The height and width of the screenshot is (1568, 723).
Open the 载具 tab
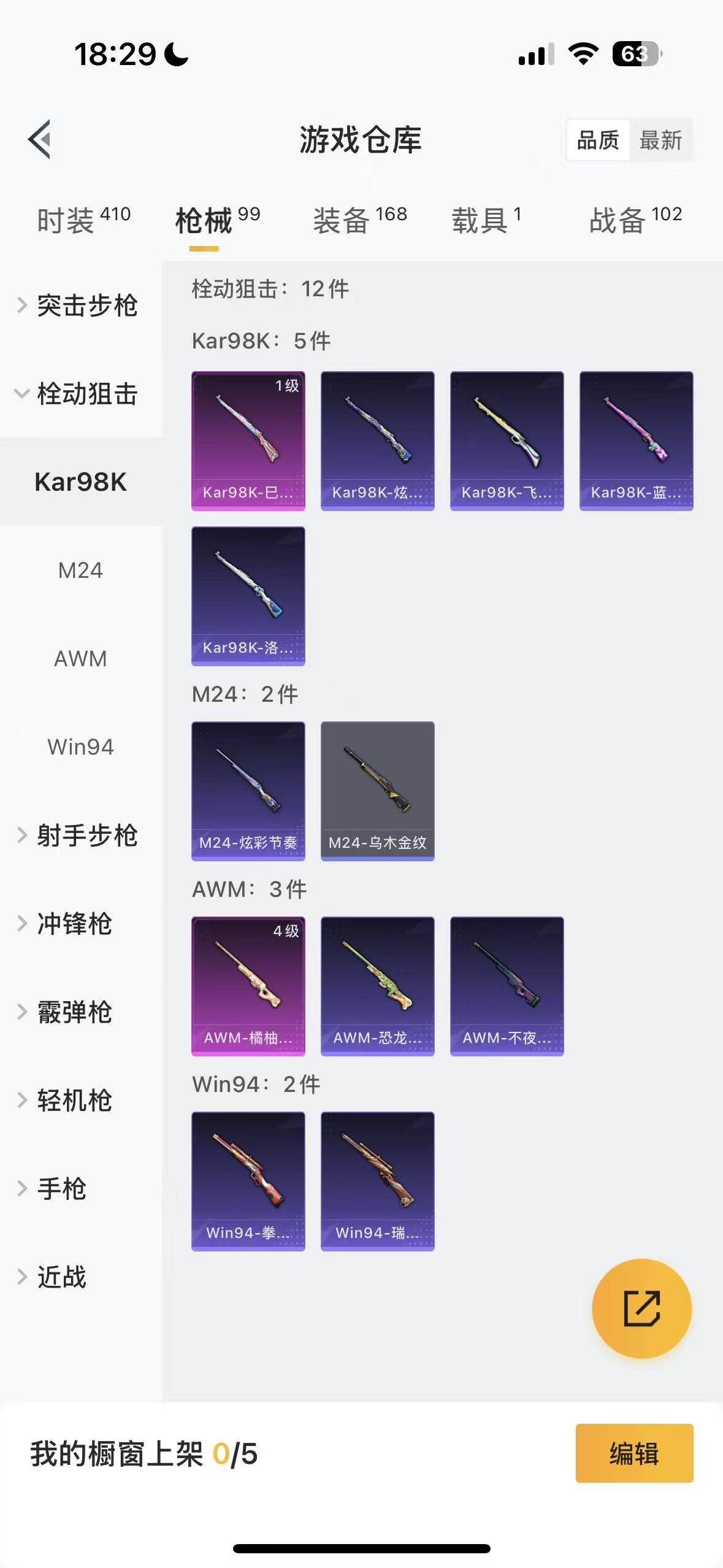tap(486, 219)
